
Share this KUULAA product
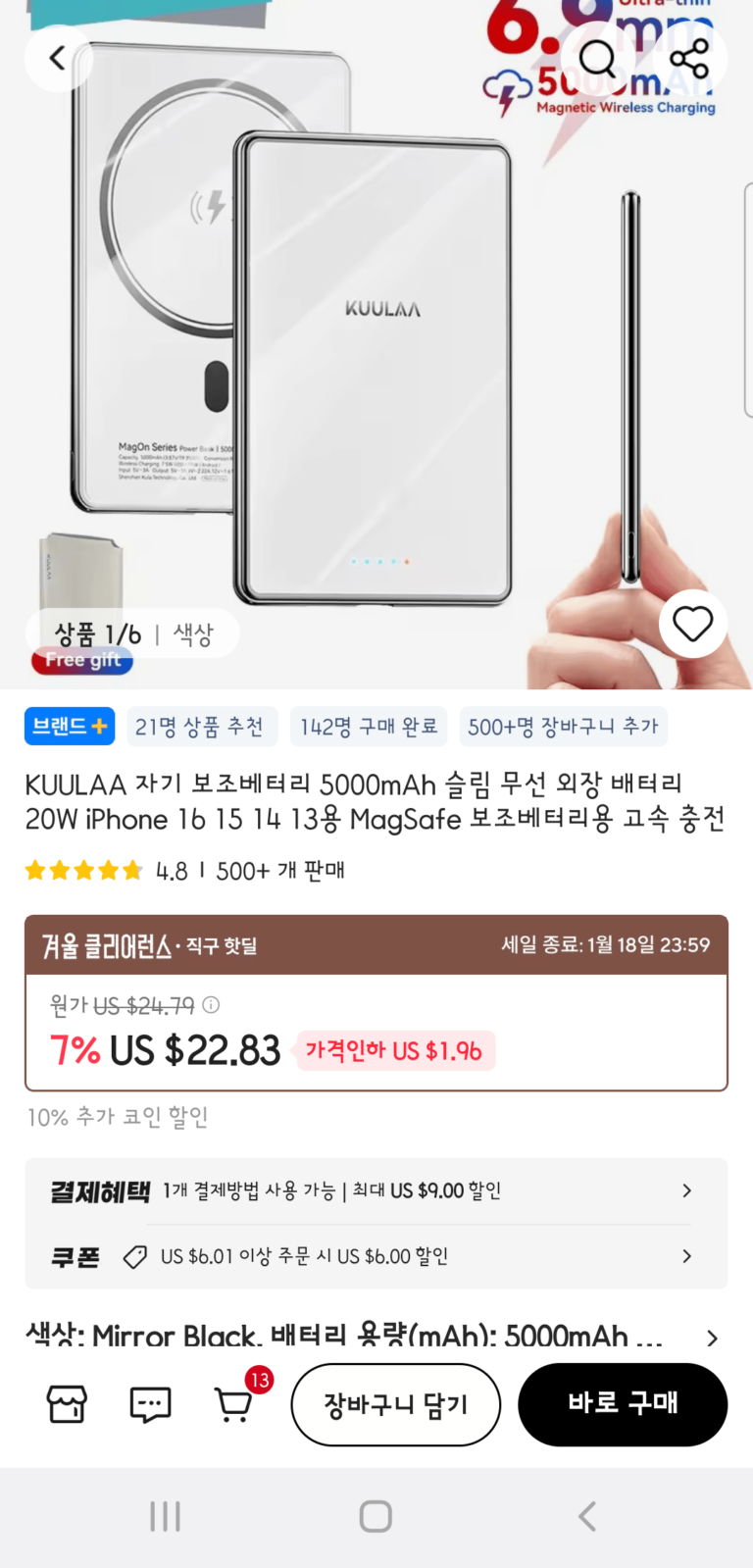[689, 58]
